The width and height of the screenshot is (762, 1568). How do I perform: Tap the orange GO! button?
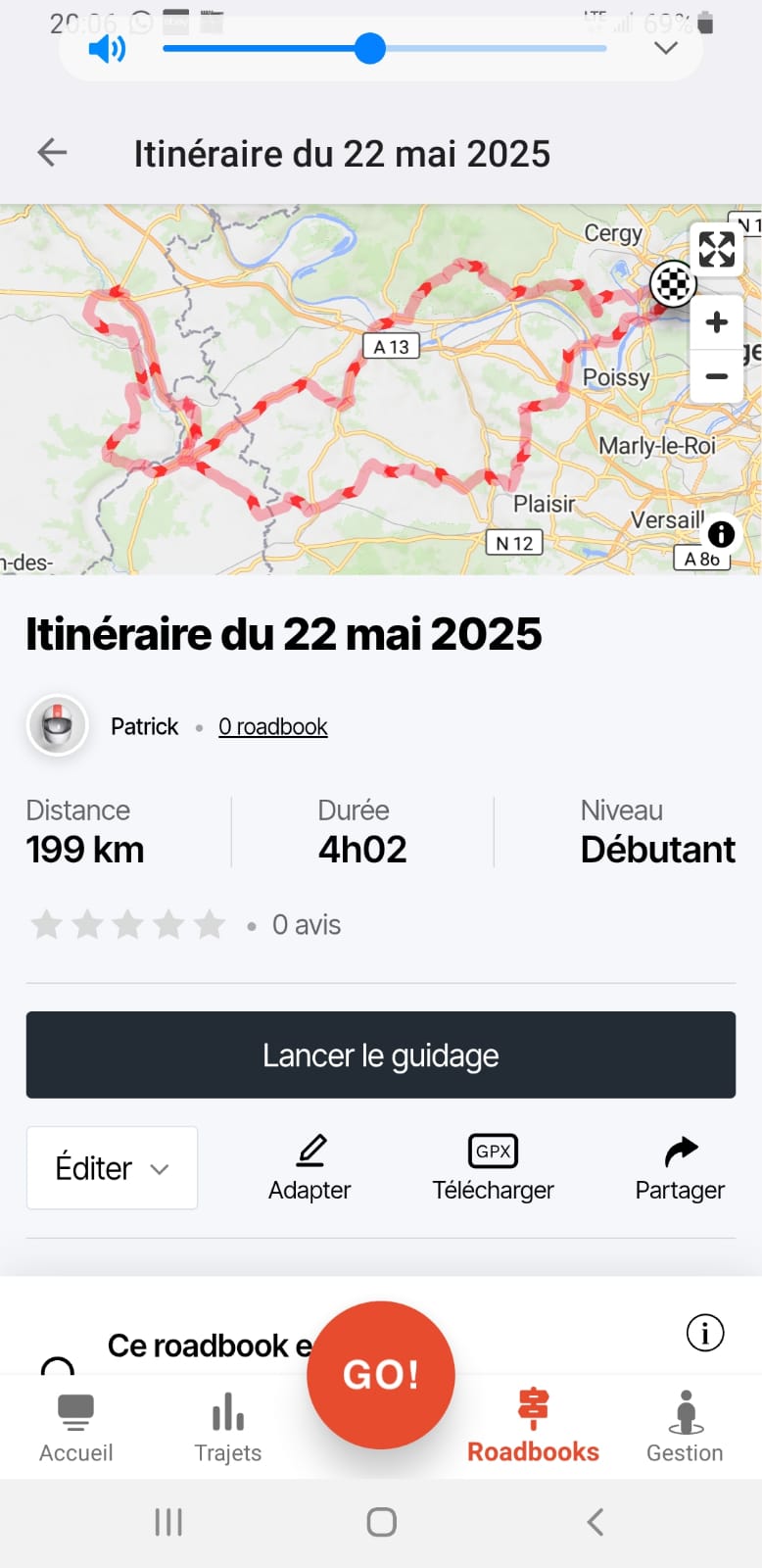(x=381, y=1375)
